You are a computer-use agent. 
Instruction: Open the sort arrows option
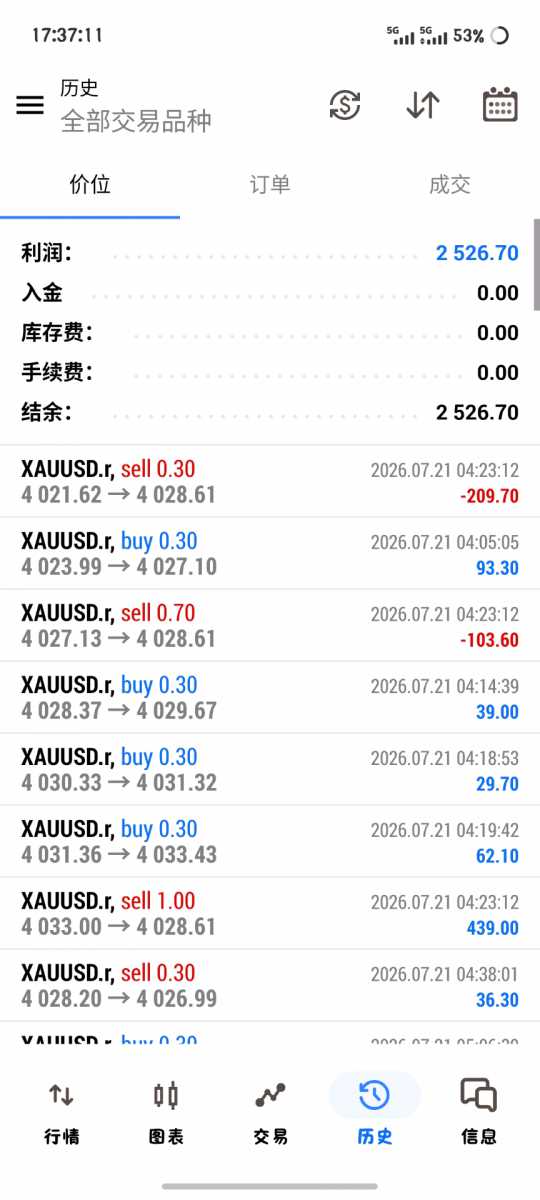click(423, 105)
